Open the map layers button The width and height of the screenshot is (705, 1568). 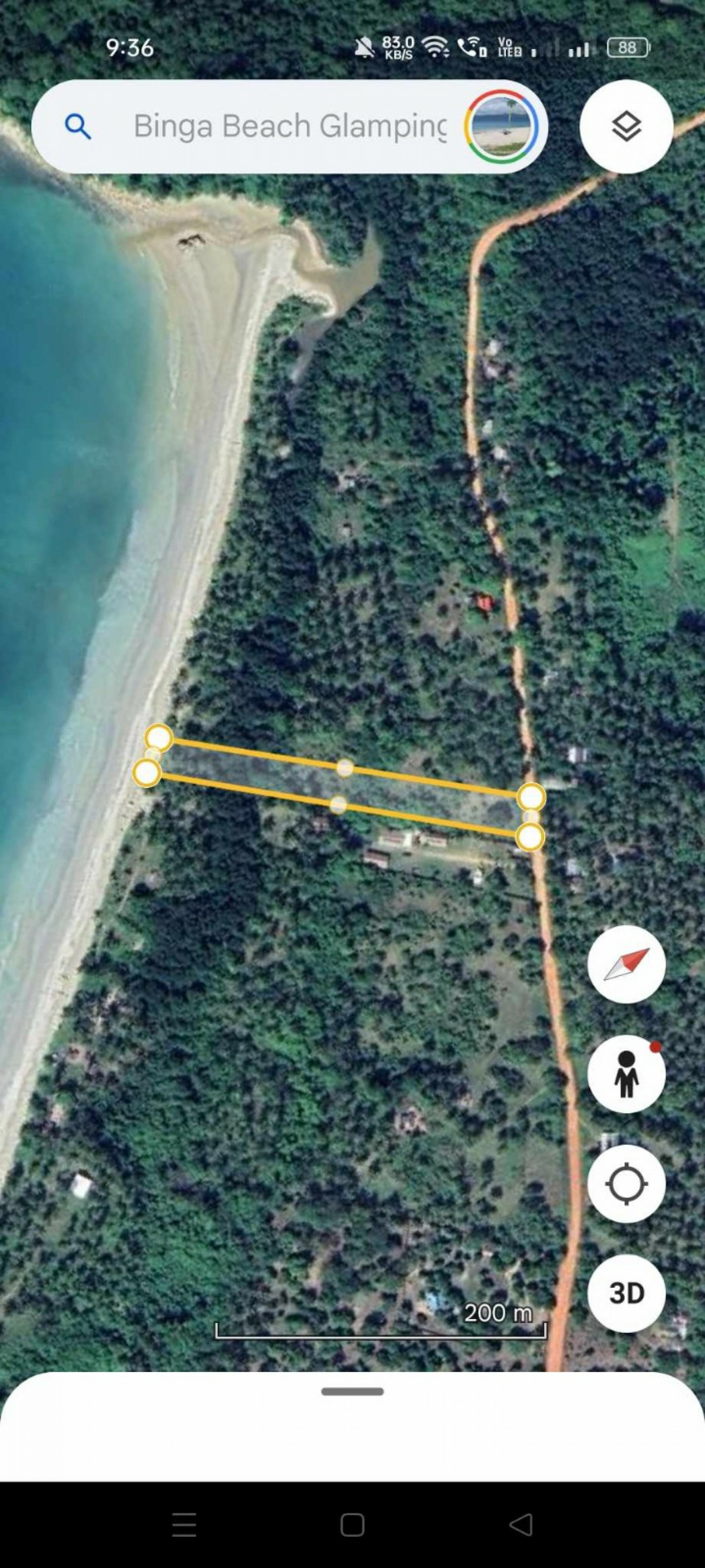coord(626,127)
